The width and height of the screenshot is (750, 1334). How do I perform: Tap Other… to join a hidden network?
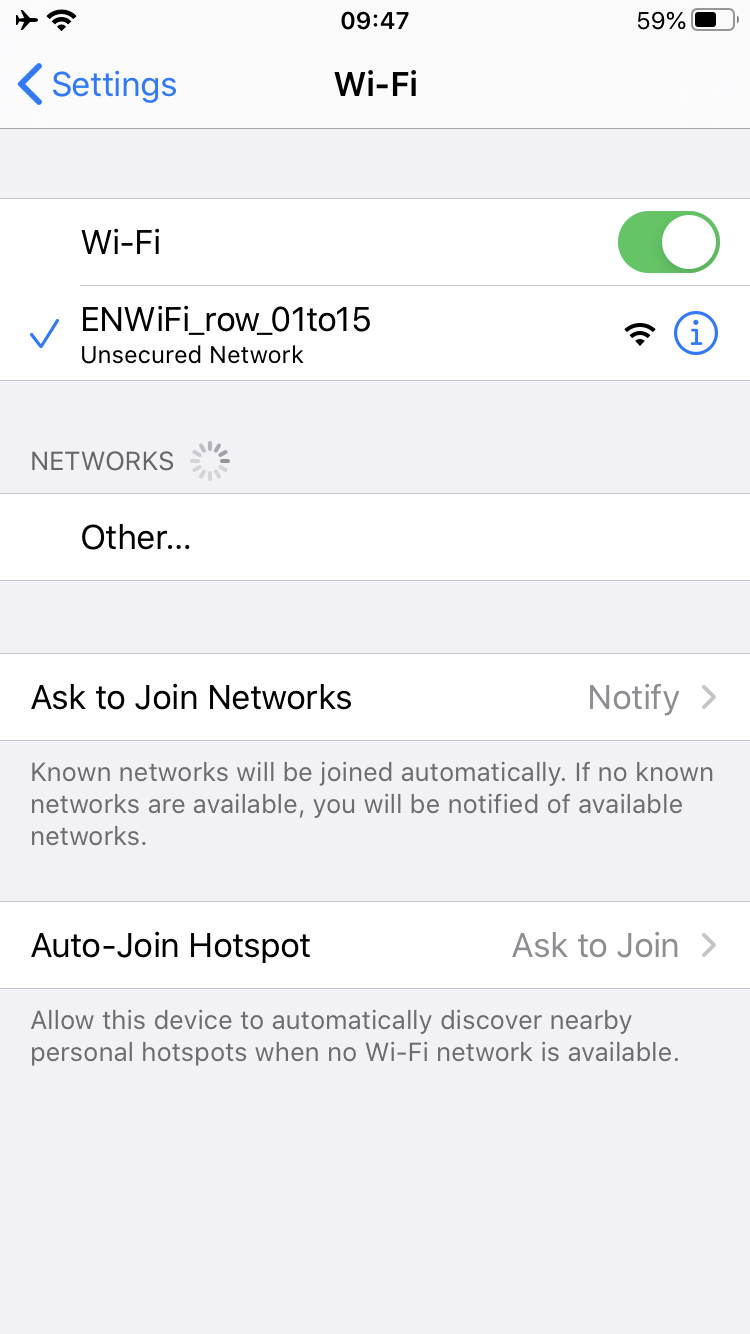pos(136,538)
